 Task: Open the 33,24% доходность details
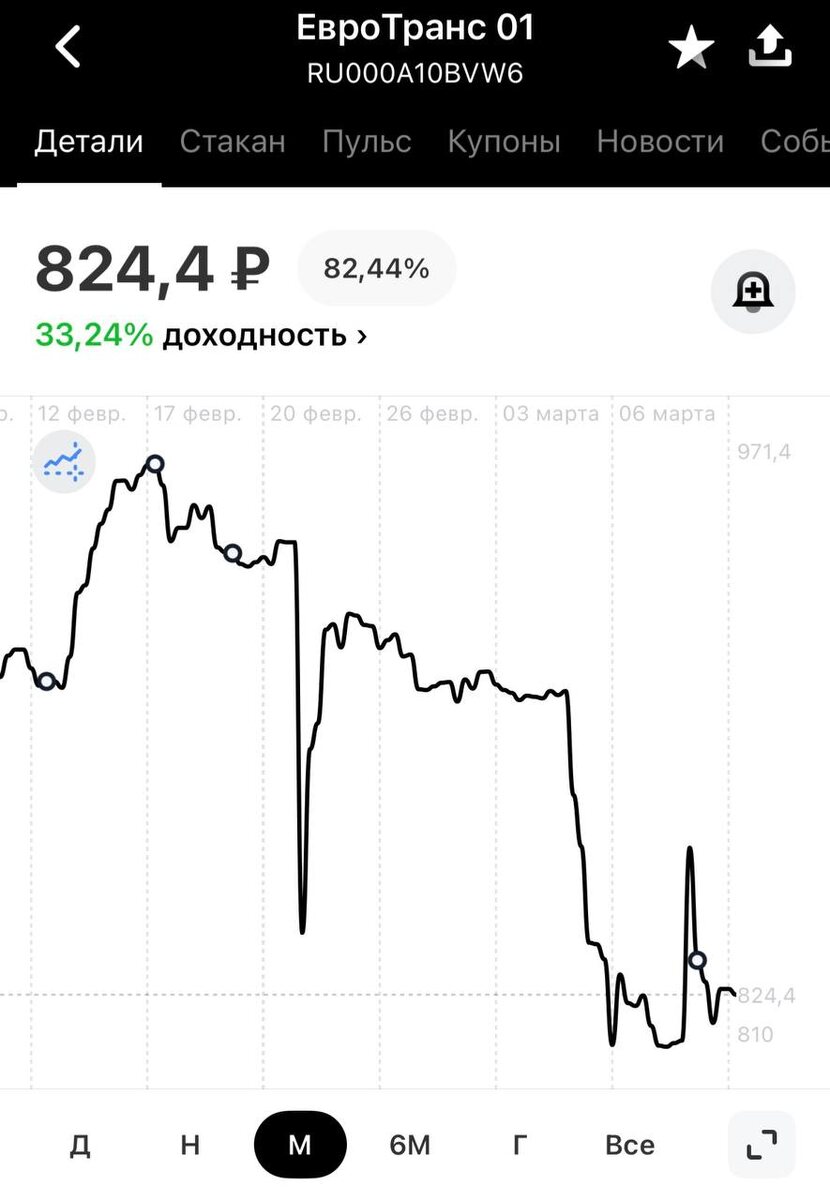click(x=201, y=335)
